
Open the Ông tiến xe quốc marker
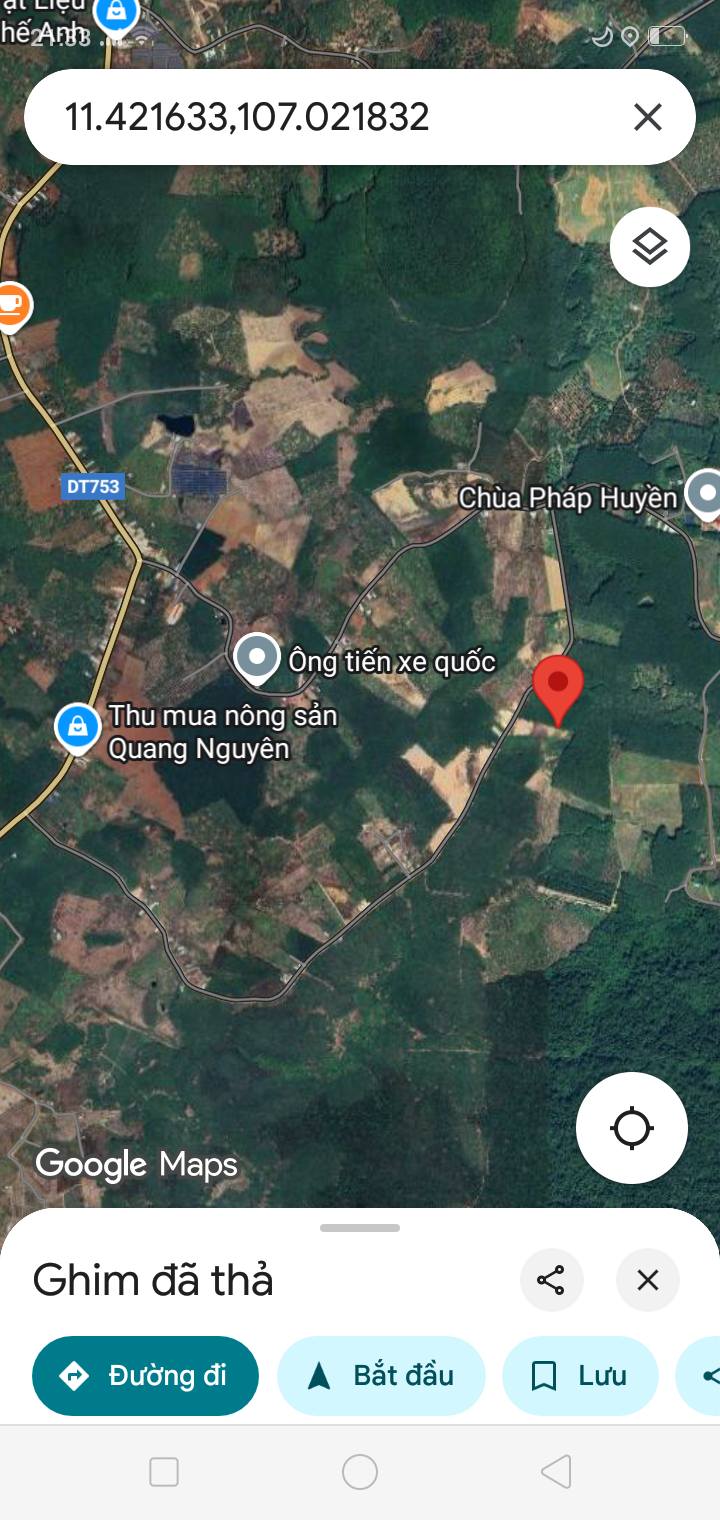tap(258, 658)
